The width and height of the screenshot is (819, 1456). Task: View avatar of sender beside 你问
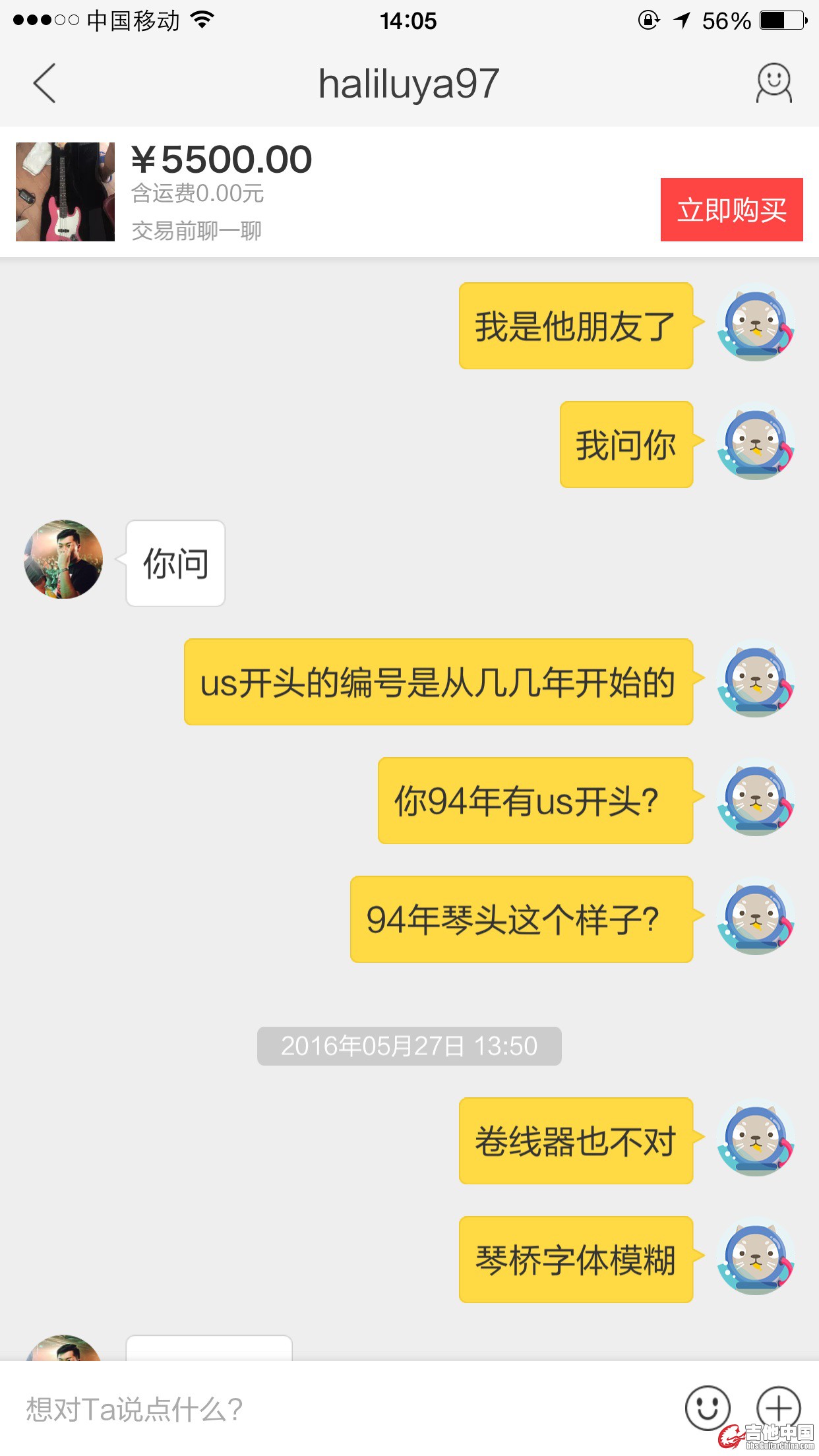pyautogui.click(x=64, y=560)
